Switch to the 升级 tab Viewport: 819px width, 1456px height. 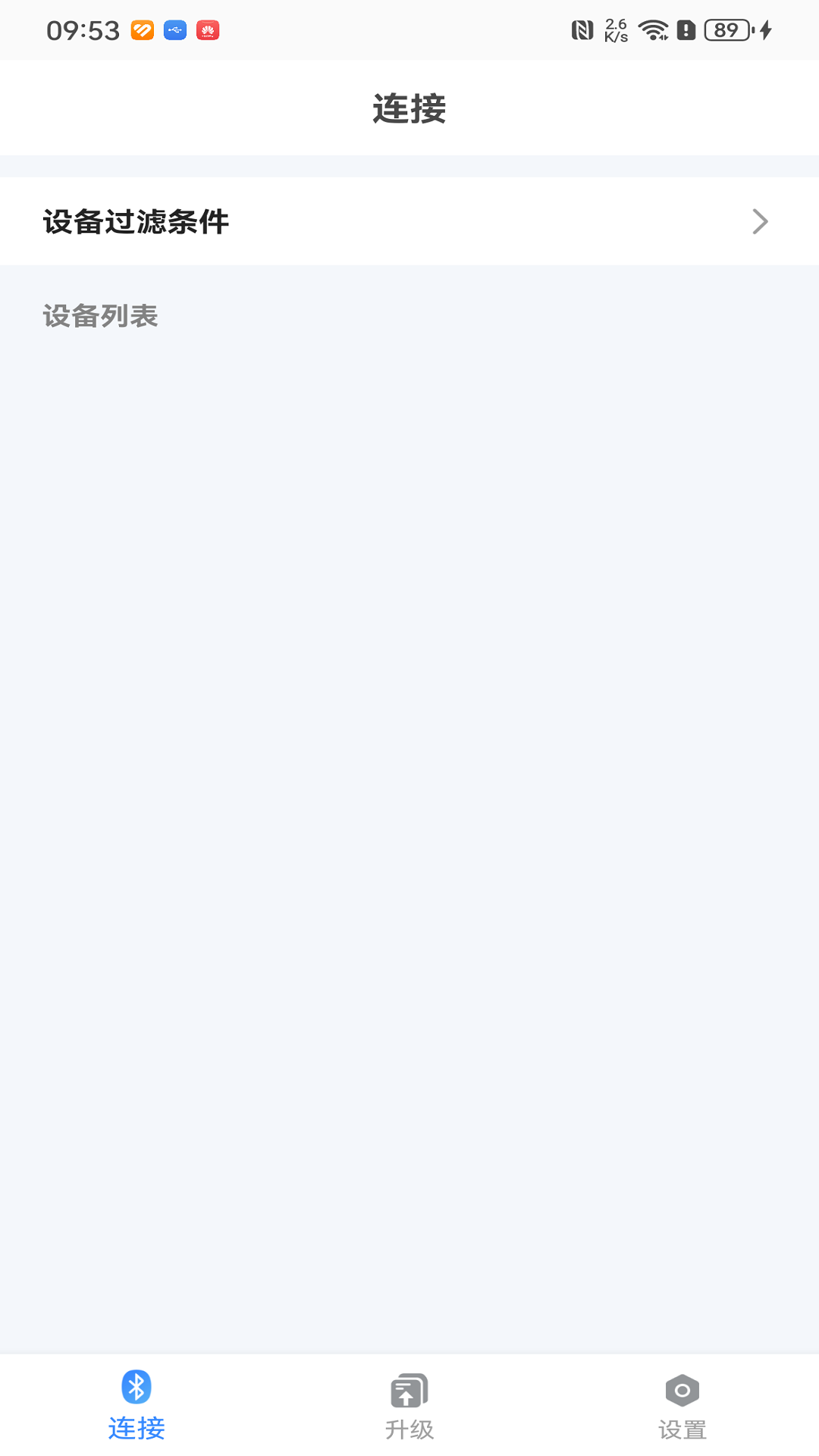tap(409, 1406)
